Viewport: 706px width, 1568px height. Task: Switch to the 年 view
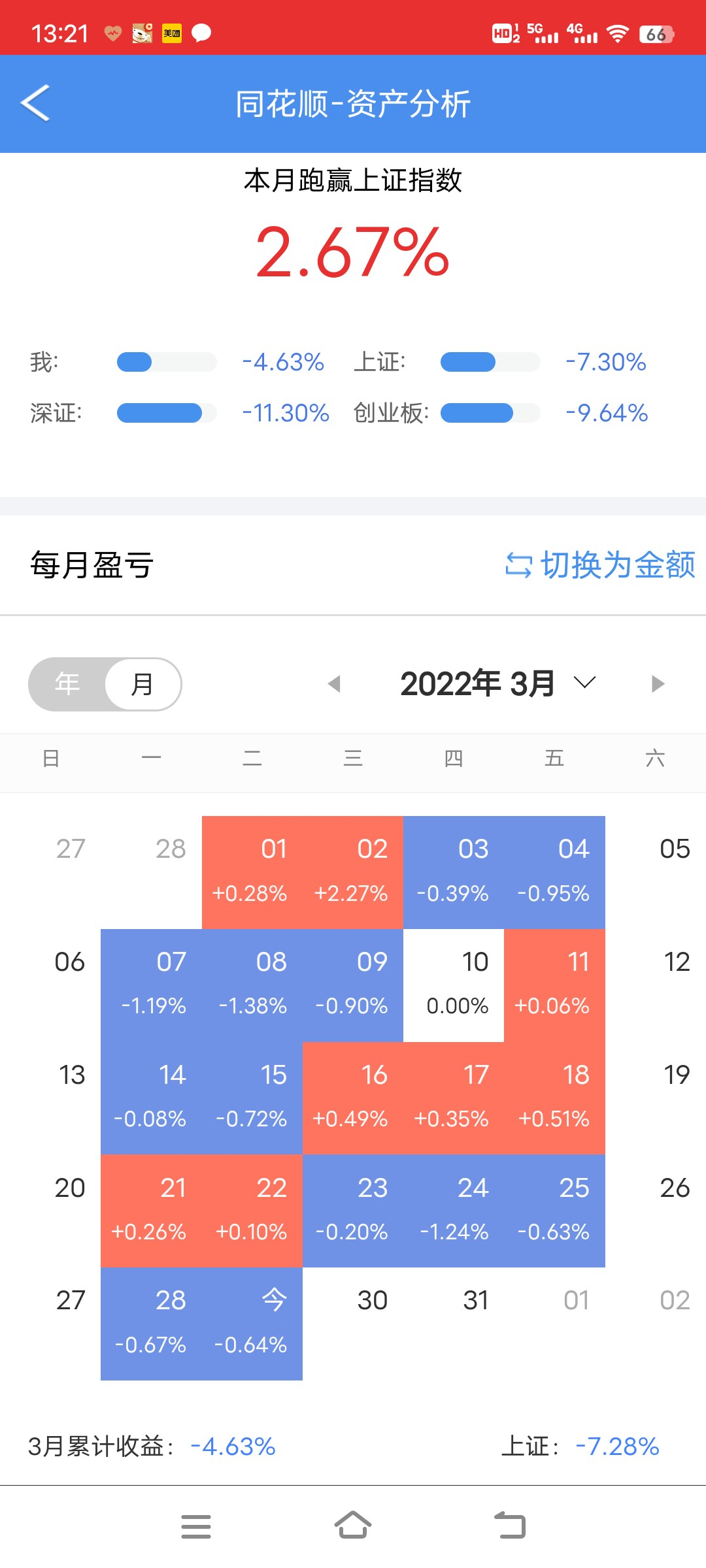(x=67, y=684)
